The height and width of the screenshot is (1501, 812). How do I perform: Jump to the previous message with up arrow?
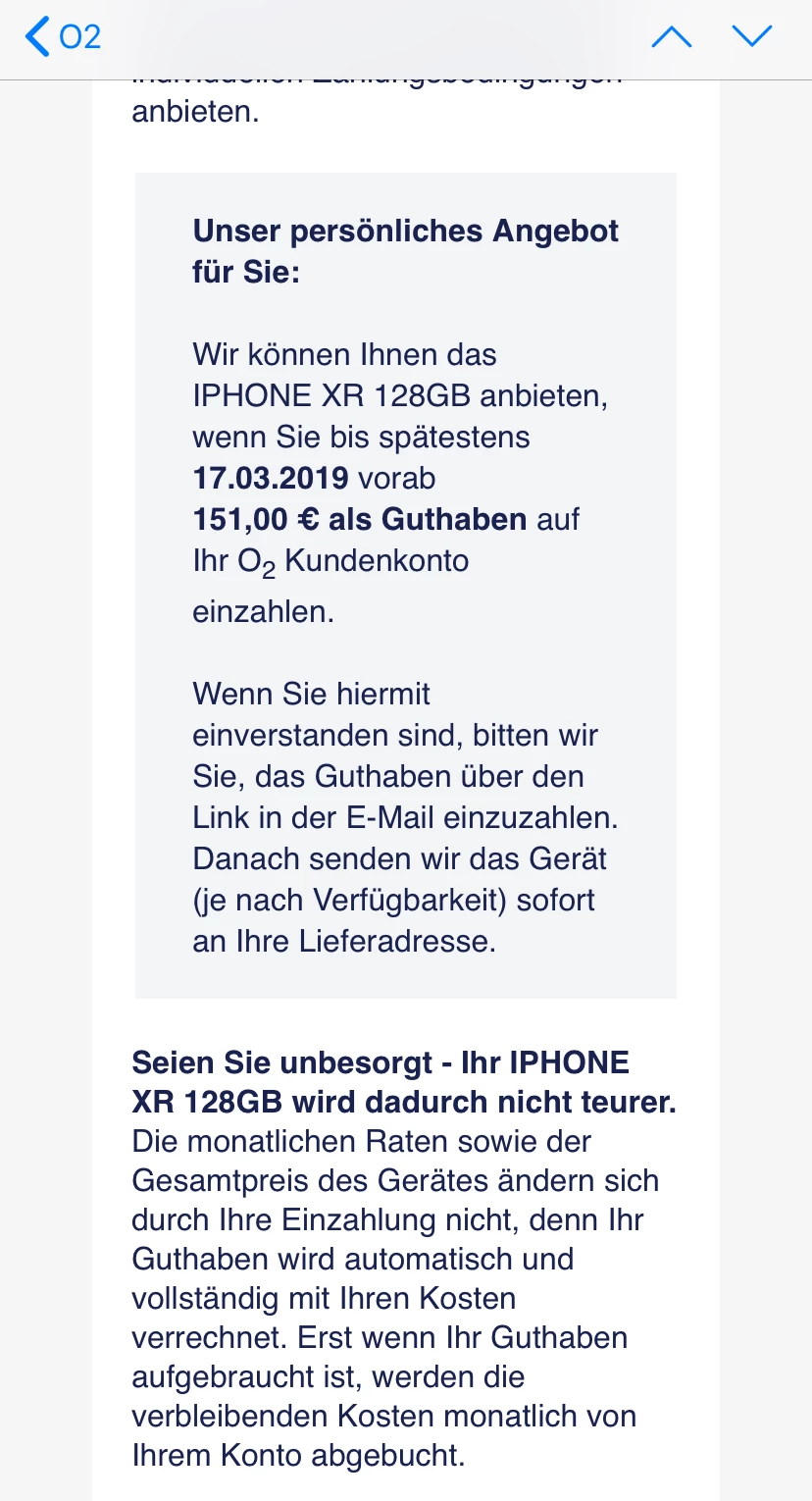pyautogui.click(x=672, y=37)
